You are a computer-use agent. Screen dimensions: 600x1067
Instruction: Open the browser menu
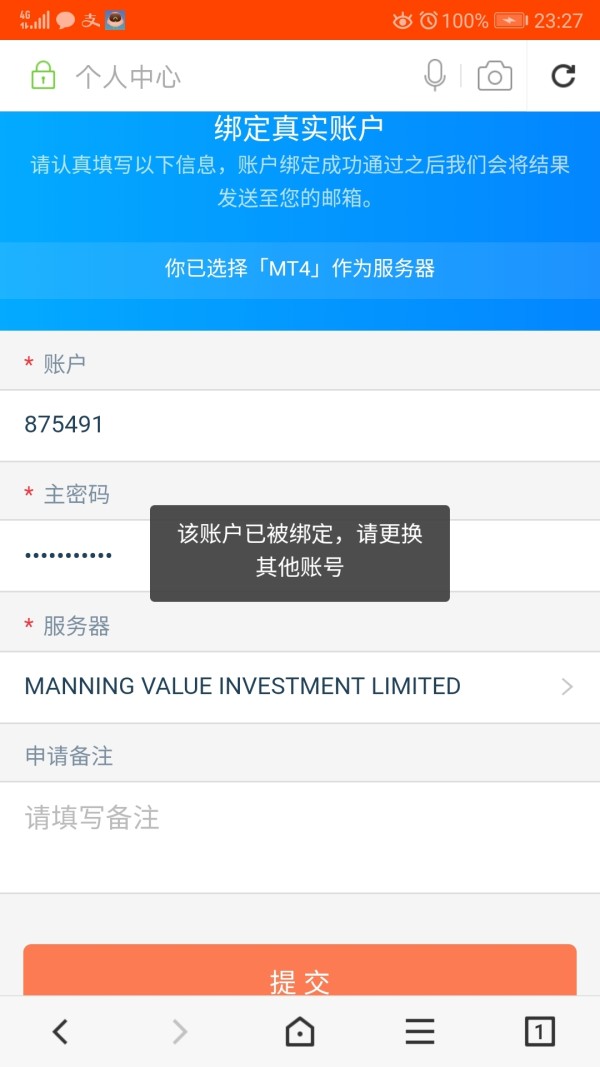coord(420,1032)
